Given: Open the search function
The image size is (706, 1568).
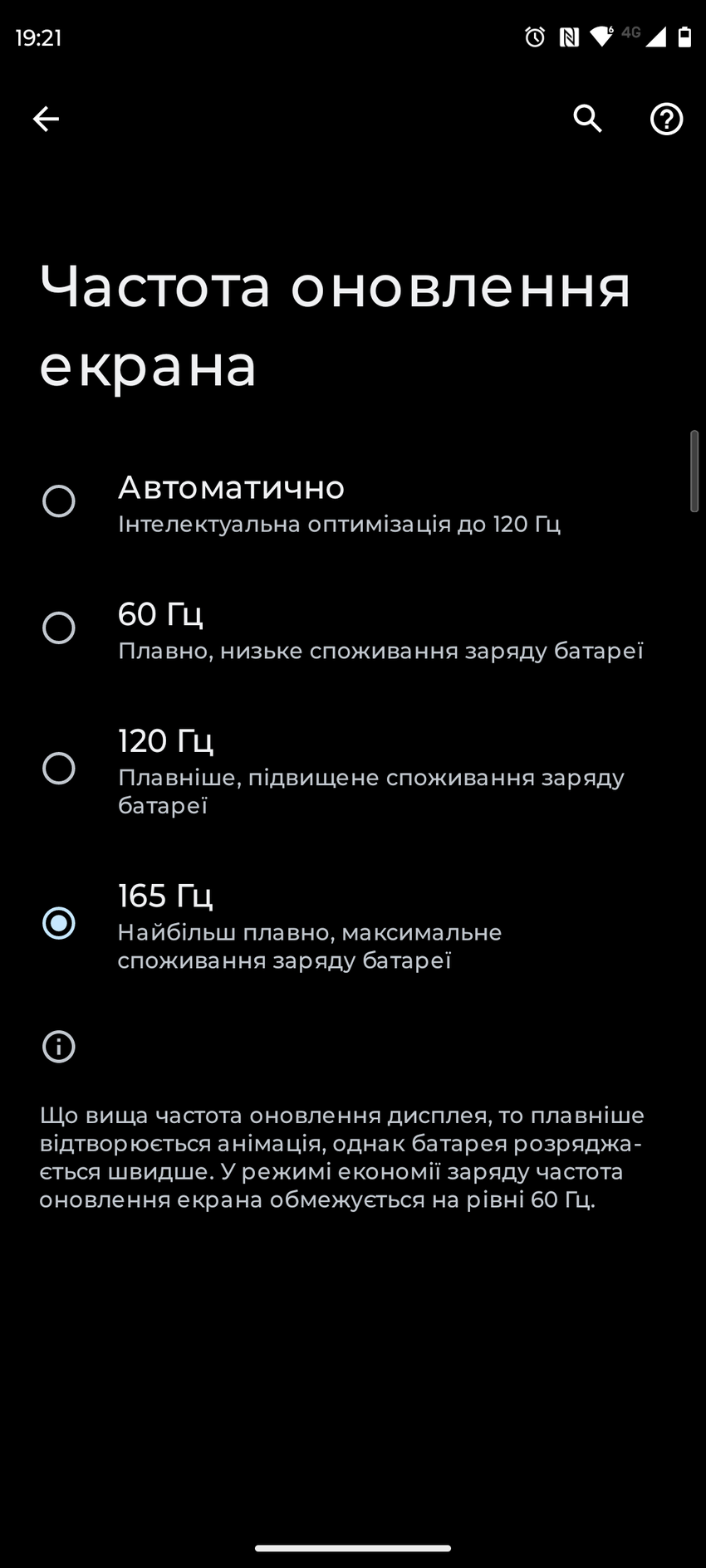Looking at the screenshot, I should (587, 119).
